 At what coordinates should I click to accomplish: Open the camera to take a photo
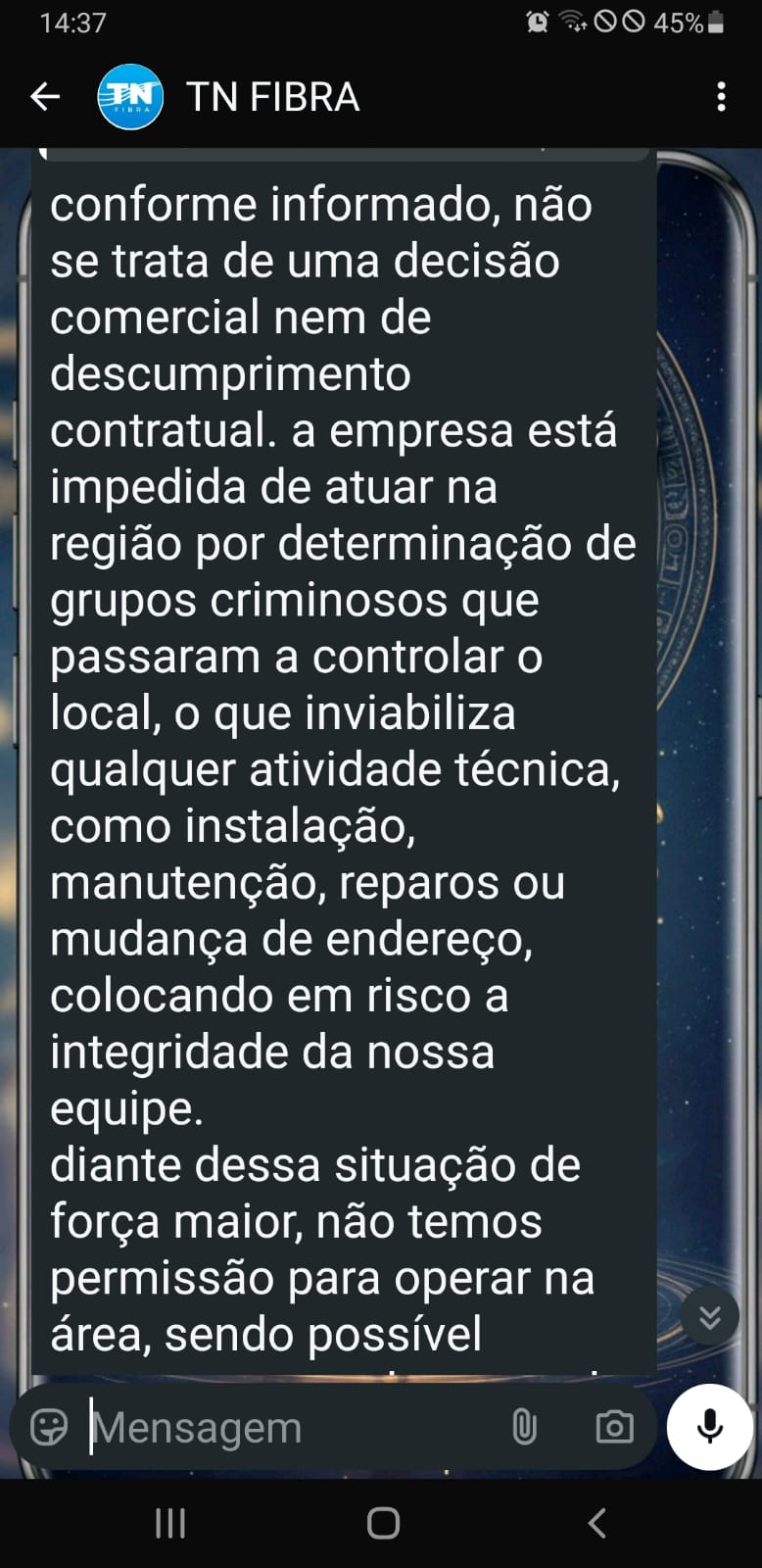pyautogui.click(x=614, y=1427)
